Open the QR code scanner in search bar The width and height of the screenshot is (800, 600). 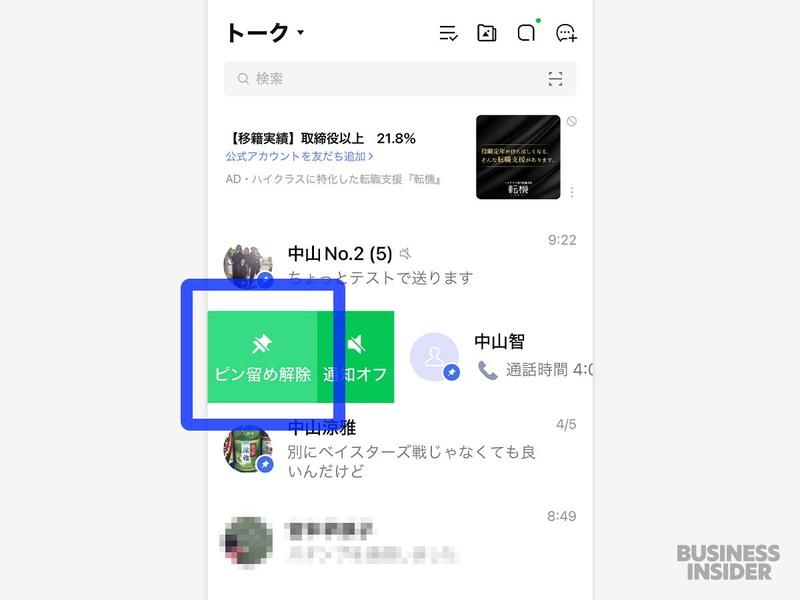click(555, 79)
